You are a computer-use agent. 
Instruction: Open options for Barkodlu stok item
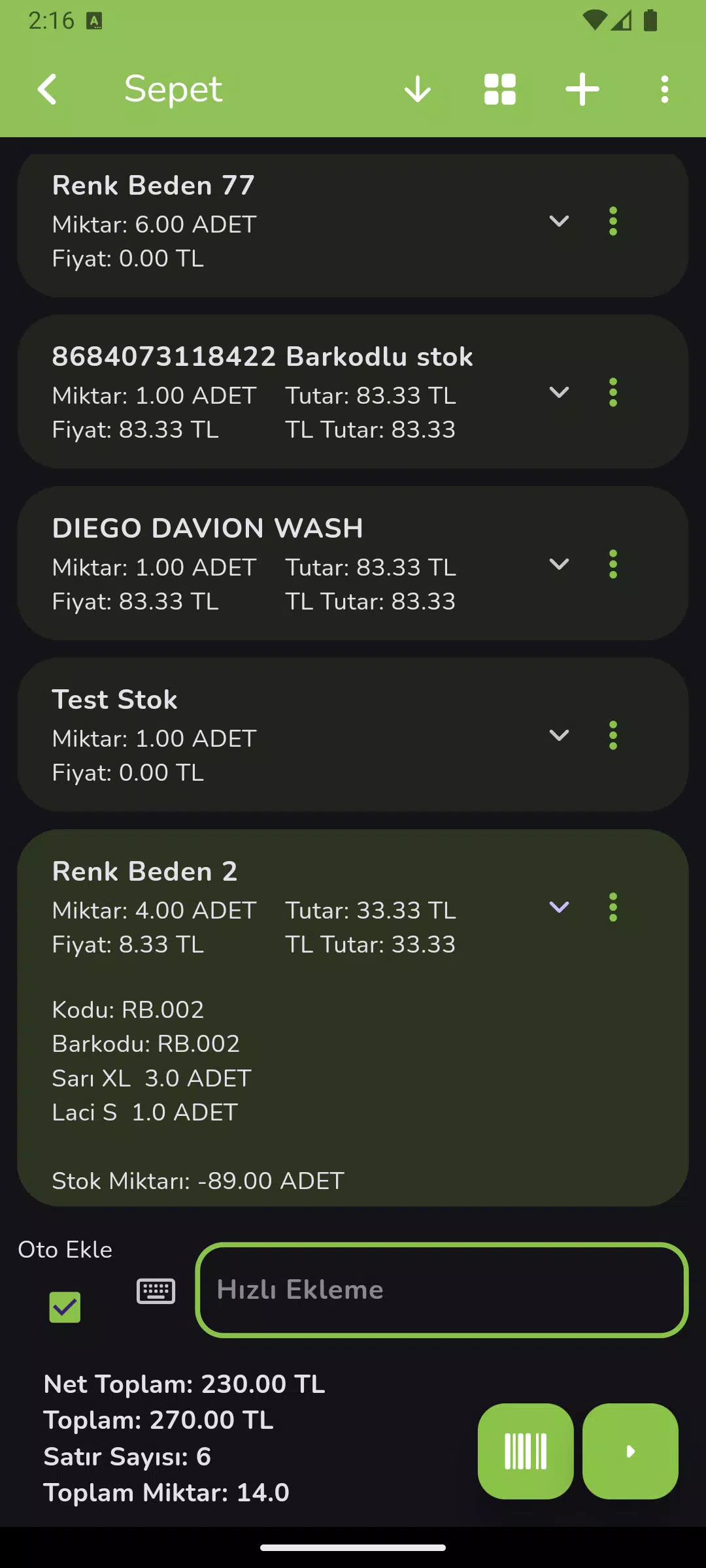pos(613,393)
